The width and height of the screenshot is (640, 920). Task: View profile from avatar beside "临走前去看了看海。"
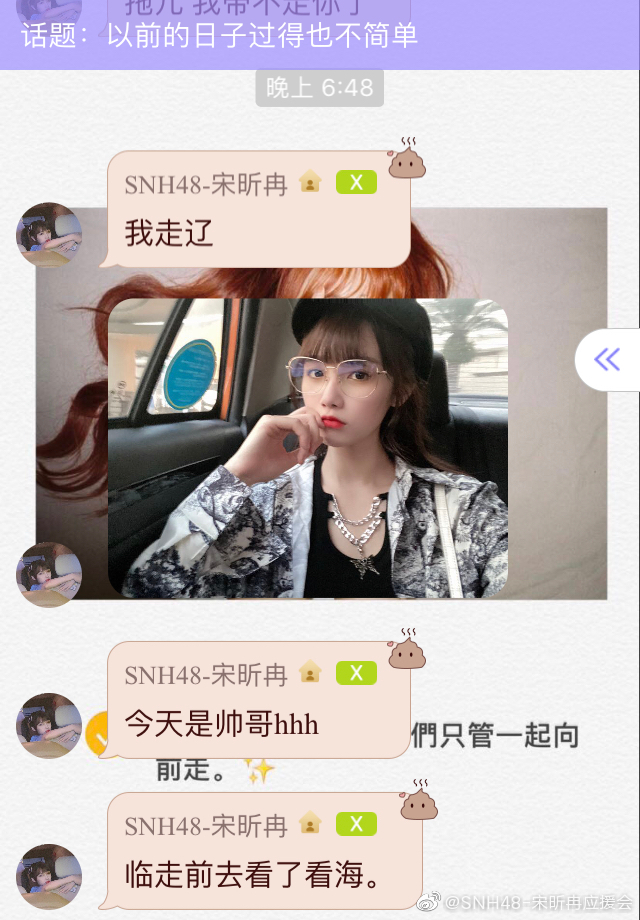pos(48,876)
